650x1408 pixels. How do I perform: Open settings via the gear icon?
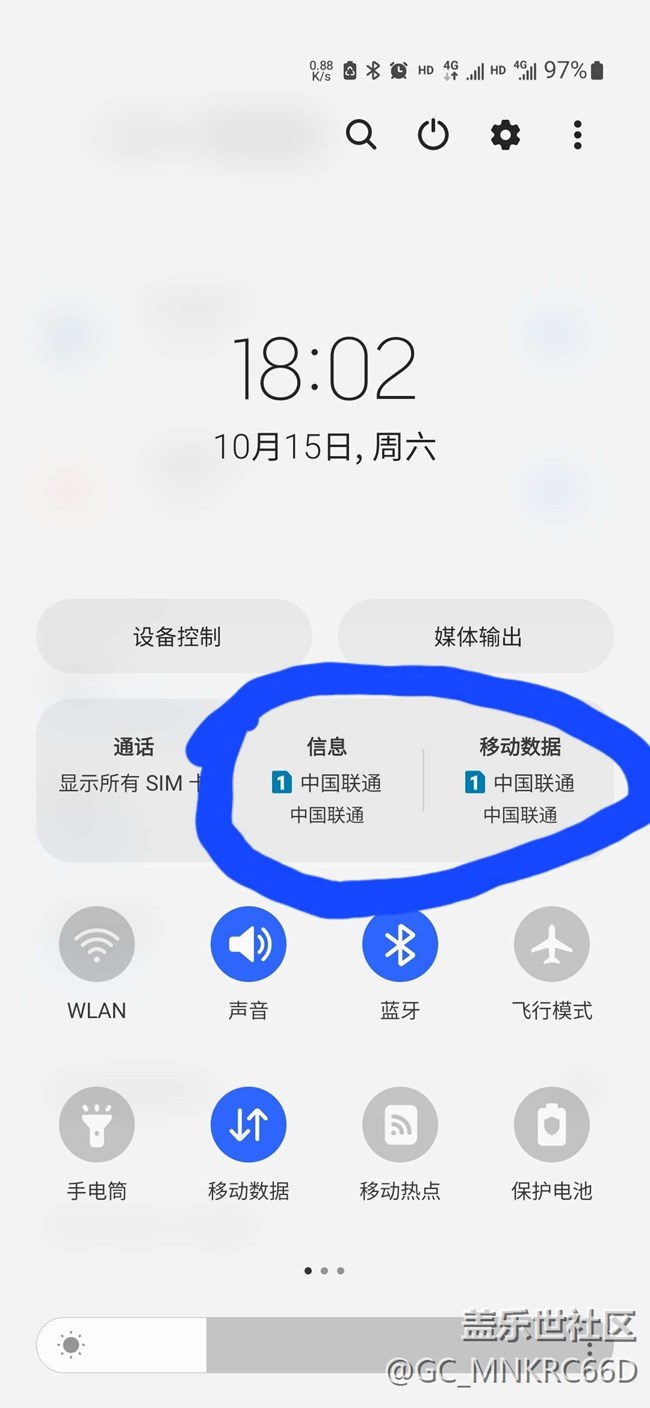click(505, 134)
